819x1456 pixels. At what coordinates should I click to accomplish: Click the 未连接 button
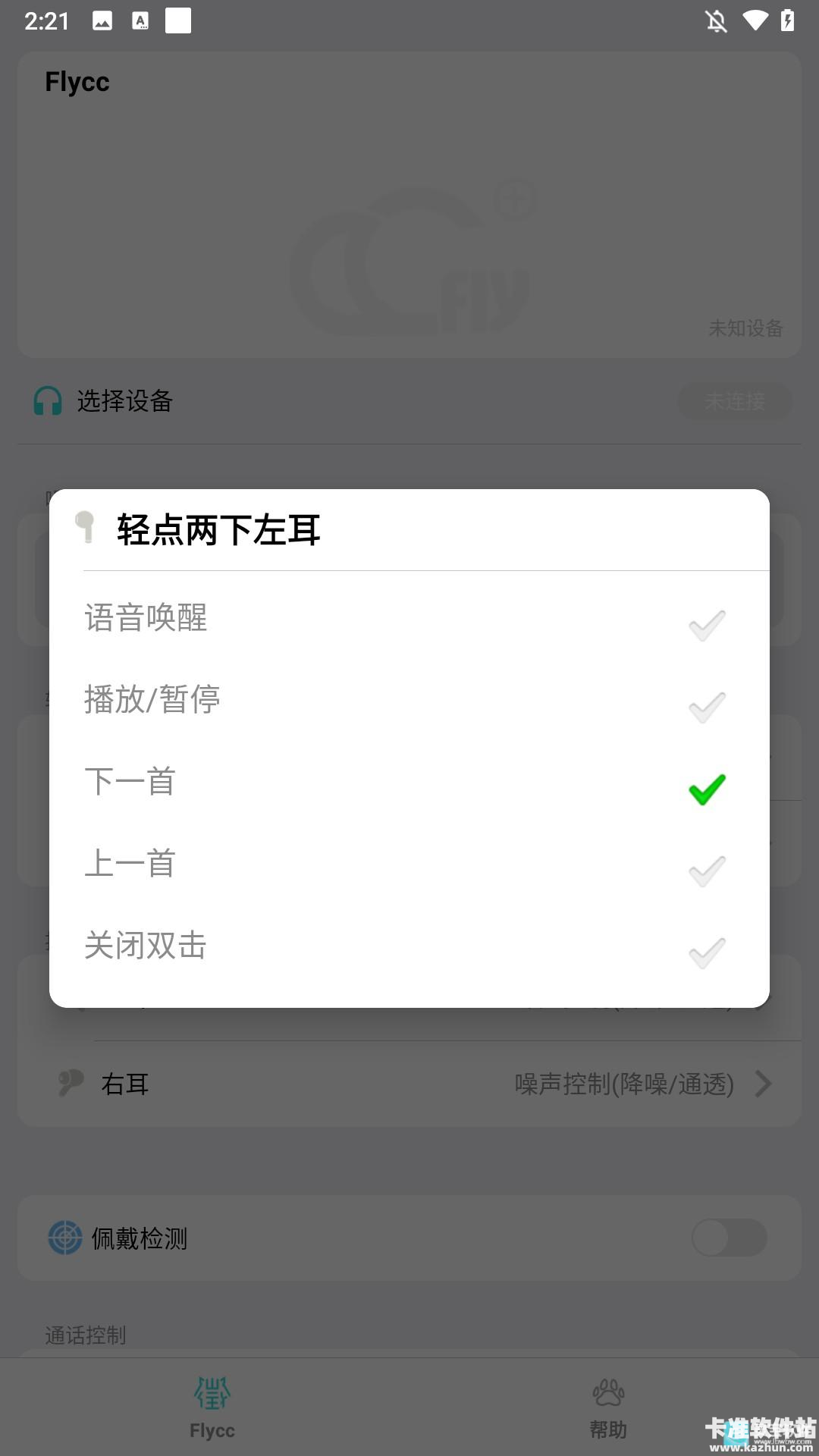pos(734,402)
